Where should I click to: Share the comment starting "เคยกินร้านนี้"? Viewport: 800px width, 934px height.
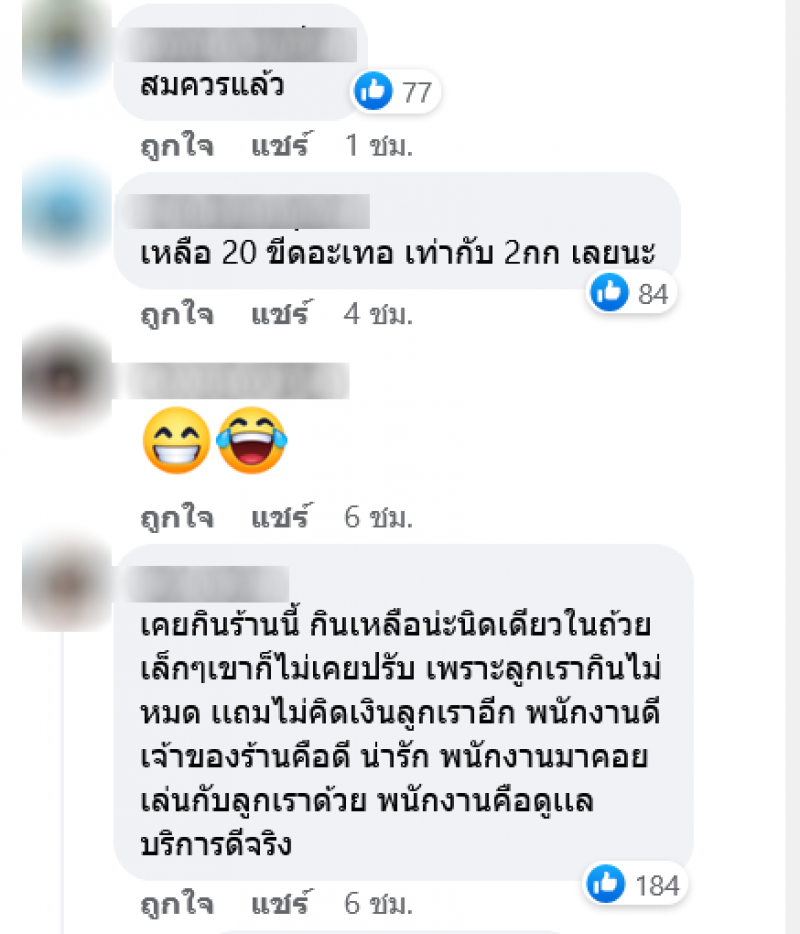point(279,905)
